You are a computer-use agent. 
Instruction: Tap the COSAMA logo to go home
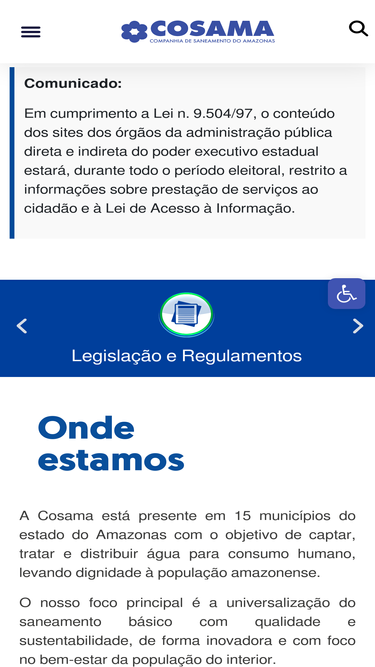coord(198,32)
